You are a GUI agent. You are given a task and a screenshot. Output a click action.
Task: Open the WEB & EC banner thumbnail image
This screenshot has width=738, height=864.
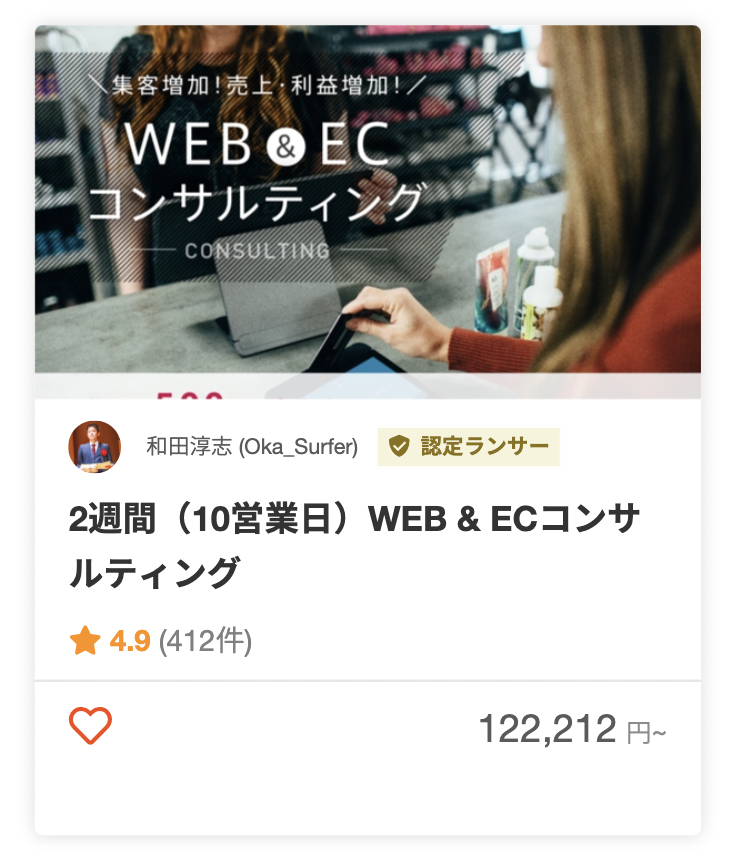pyautogui.click(x=368, y=205)
